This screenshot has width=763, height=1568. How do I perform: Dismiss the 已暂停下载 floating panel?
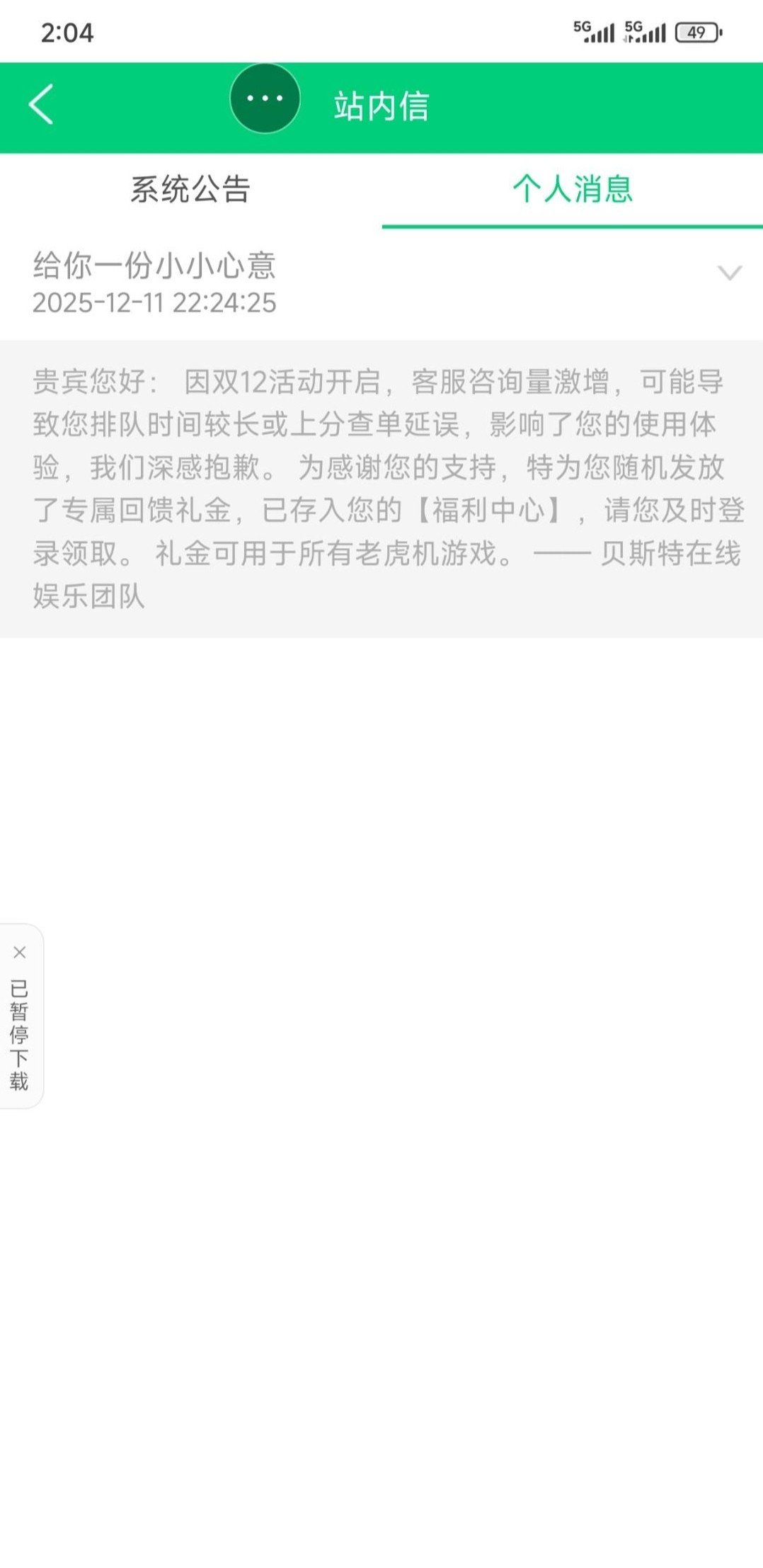20,953
